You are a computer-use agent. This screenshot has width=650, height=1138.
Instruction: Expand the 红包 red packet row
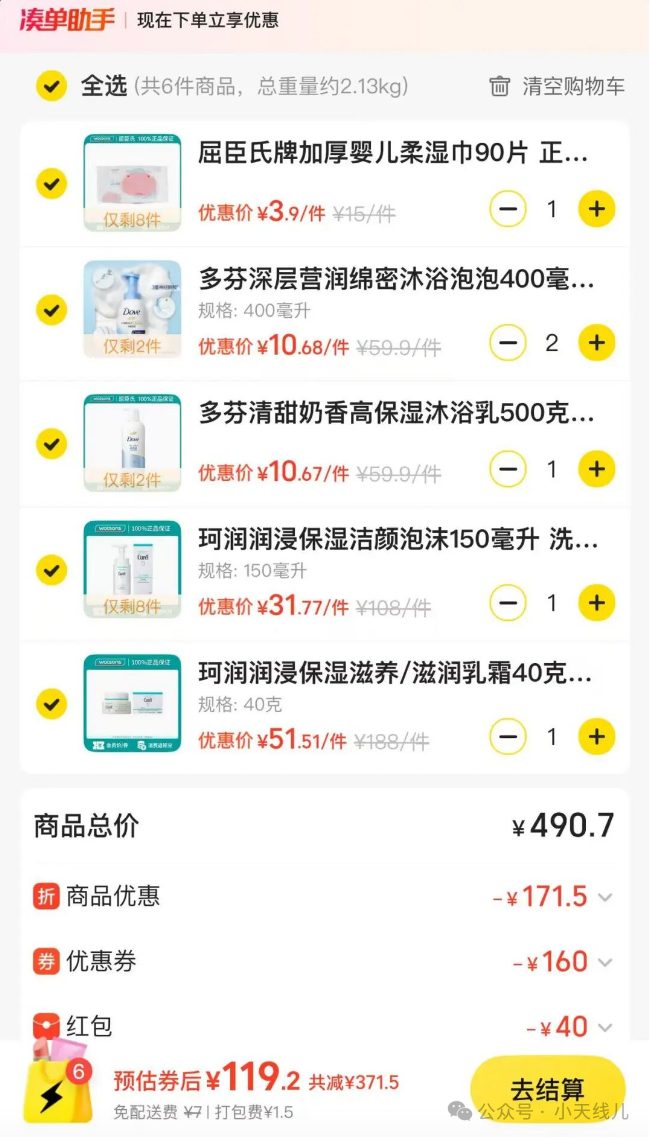604,1028
